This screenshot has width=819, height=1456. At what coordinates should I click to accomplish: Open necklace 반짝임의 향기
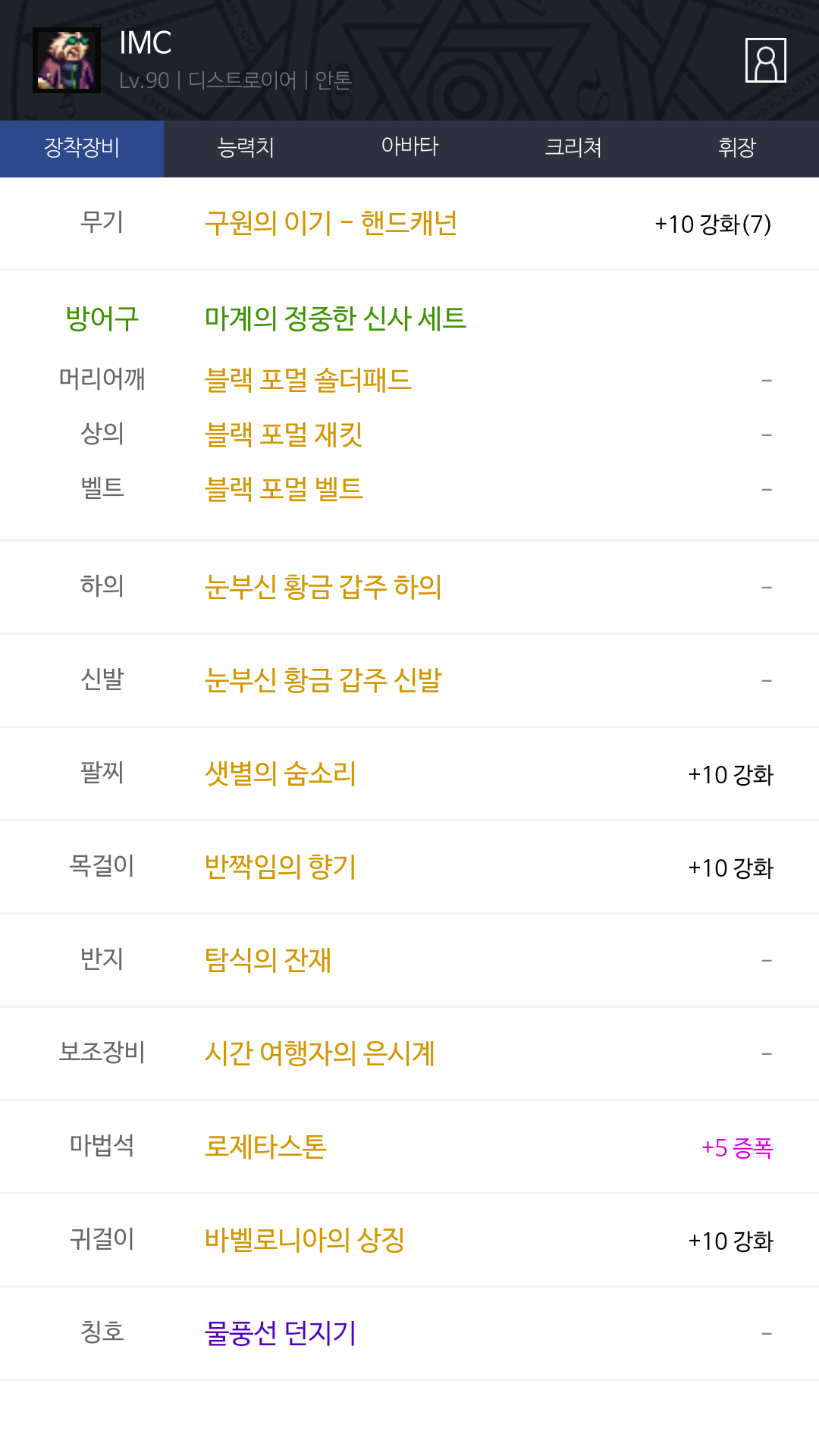[x=281, y=867]
